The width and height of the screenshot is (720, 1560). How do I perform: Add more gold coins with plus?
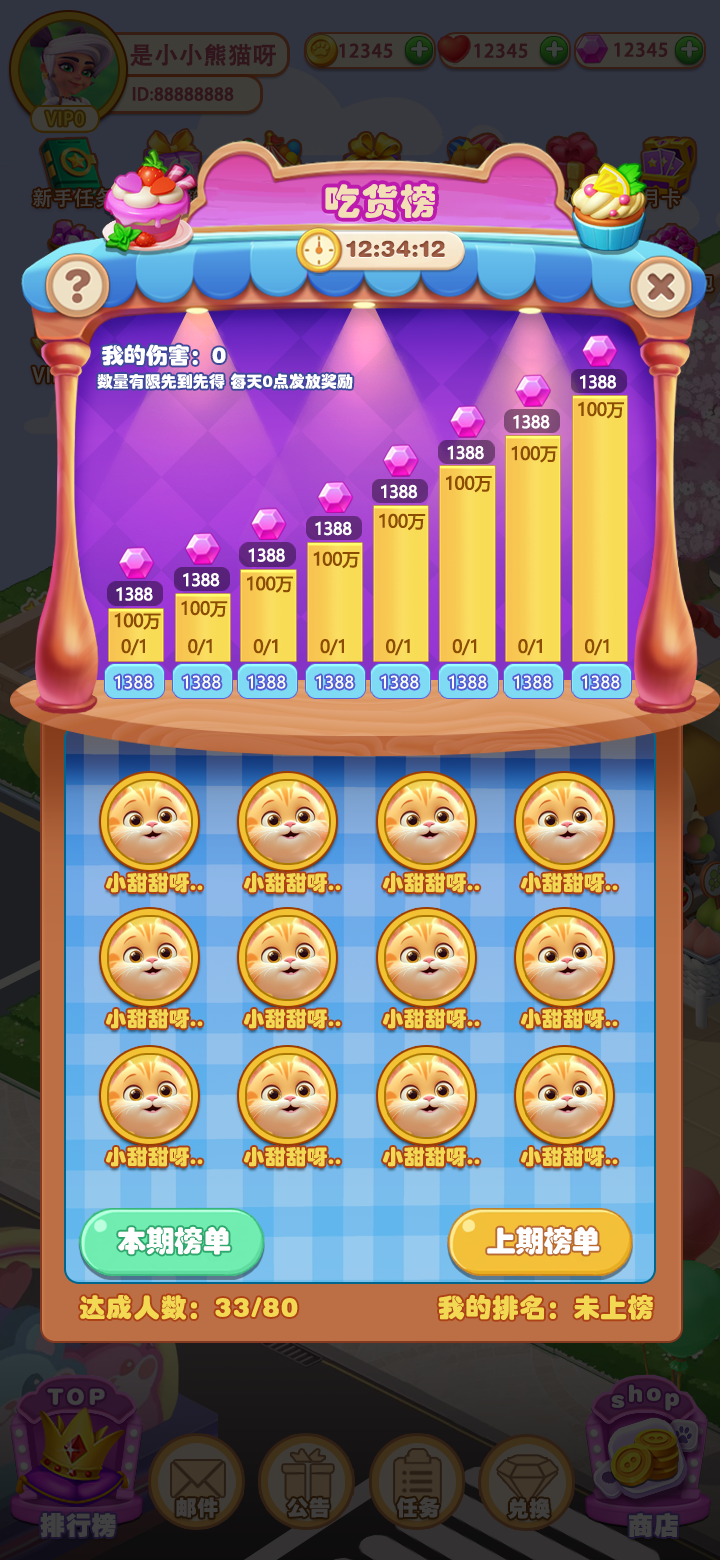click(x=419, y=50)
